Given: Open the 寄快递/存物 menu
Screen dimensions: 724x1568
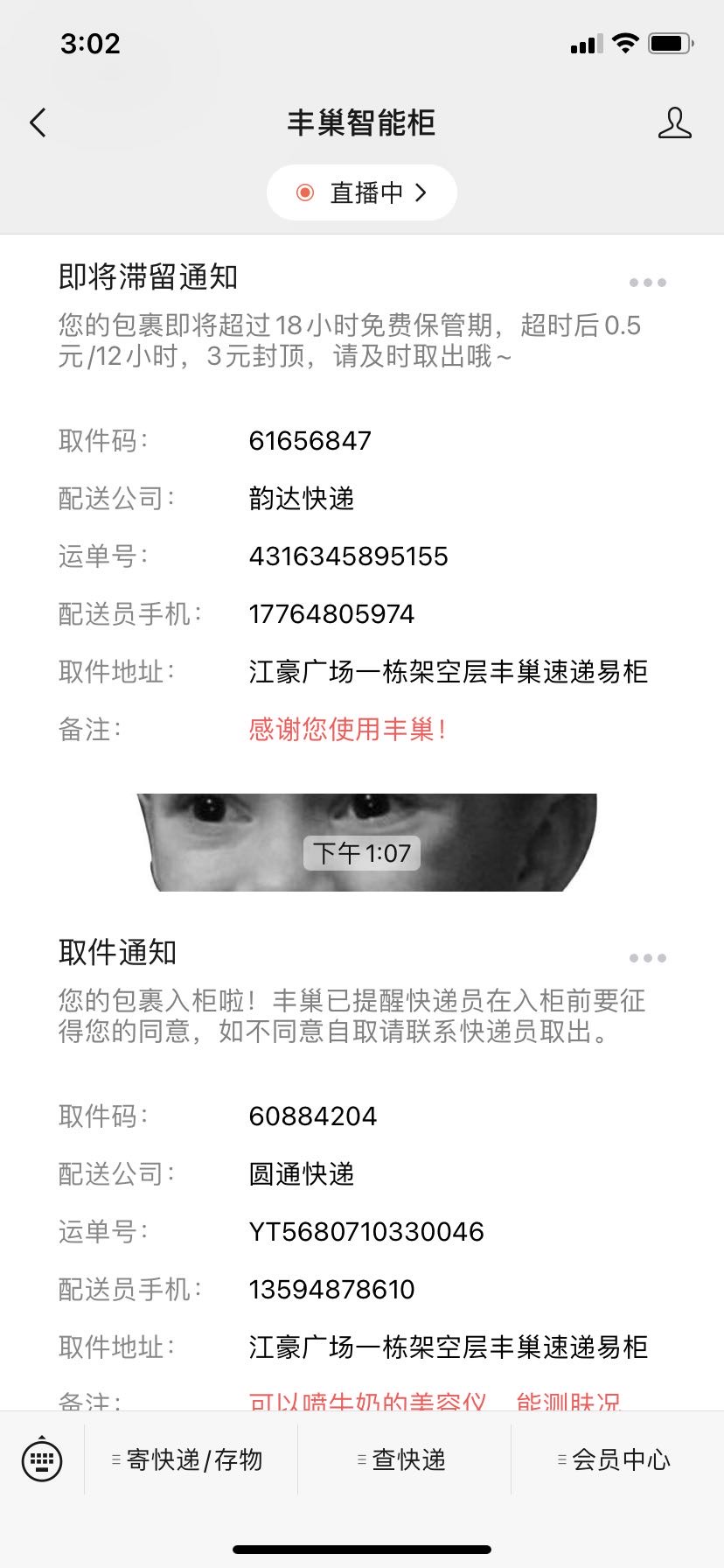Looking at the screenshot, I should click(191, 1459).
